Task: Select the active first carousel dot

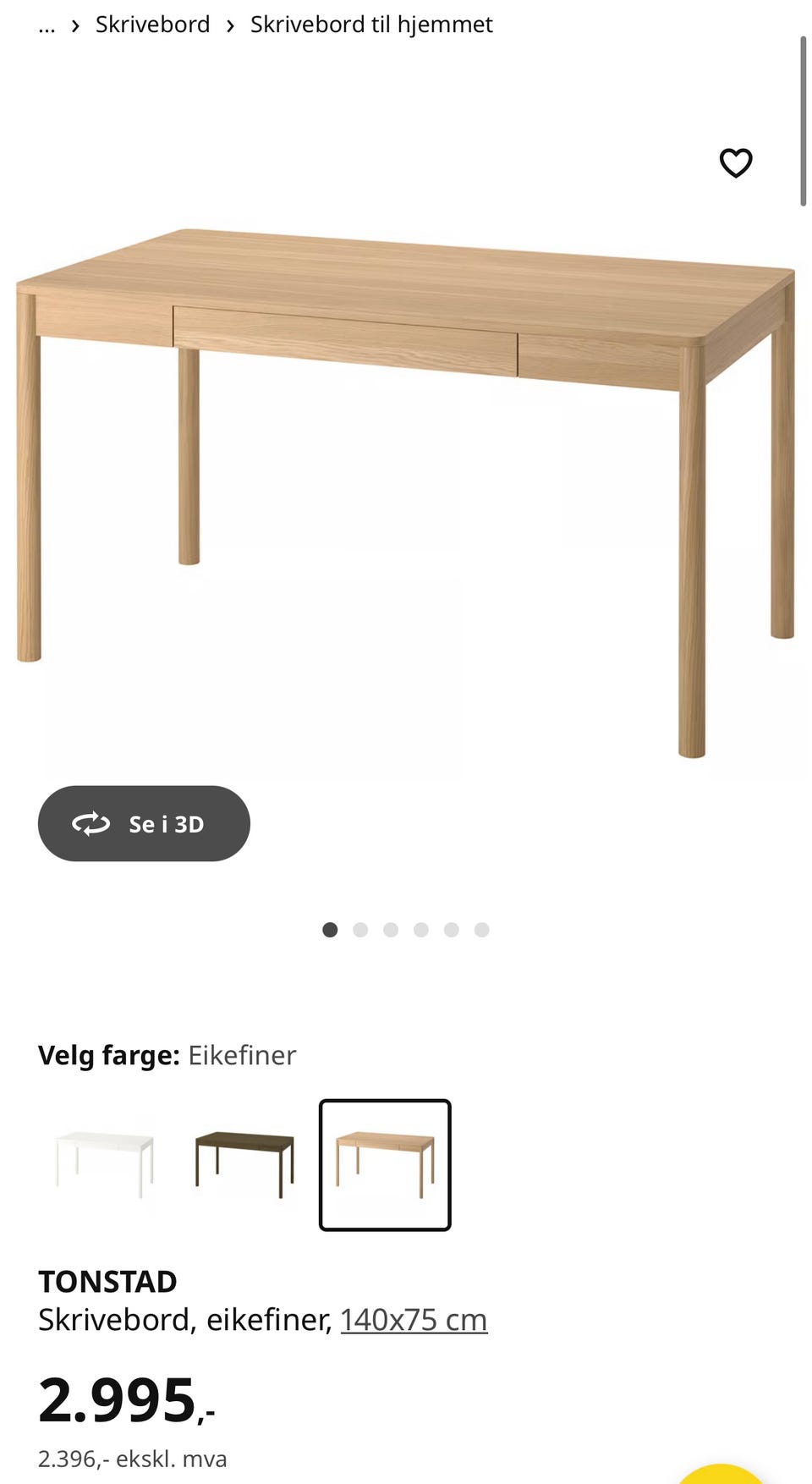Action: pos(331,929)
